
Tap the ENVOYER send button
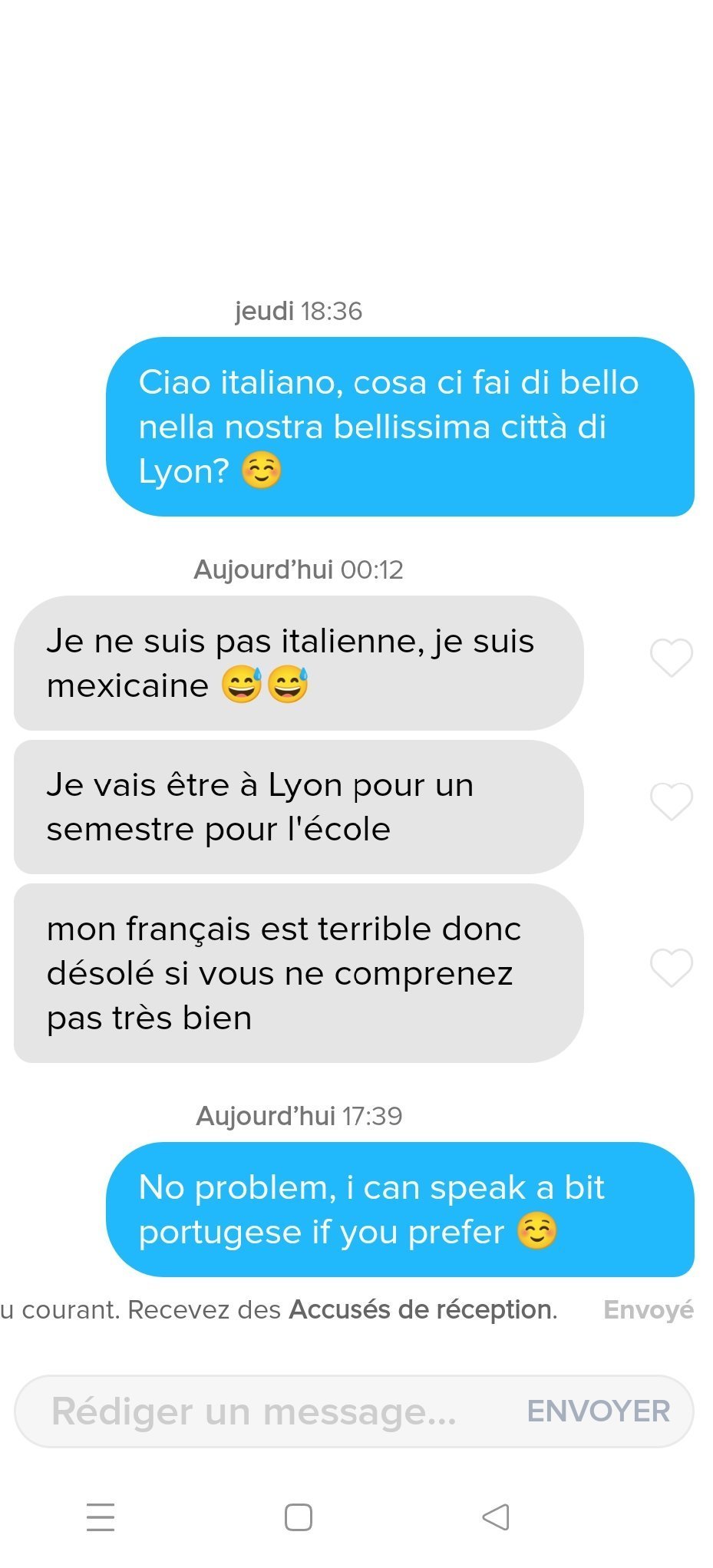click(x=598, y=1411)
